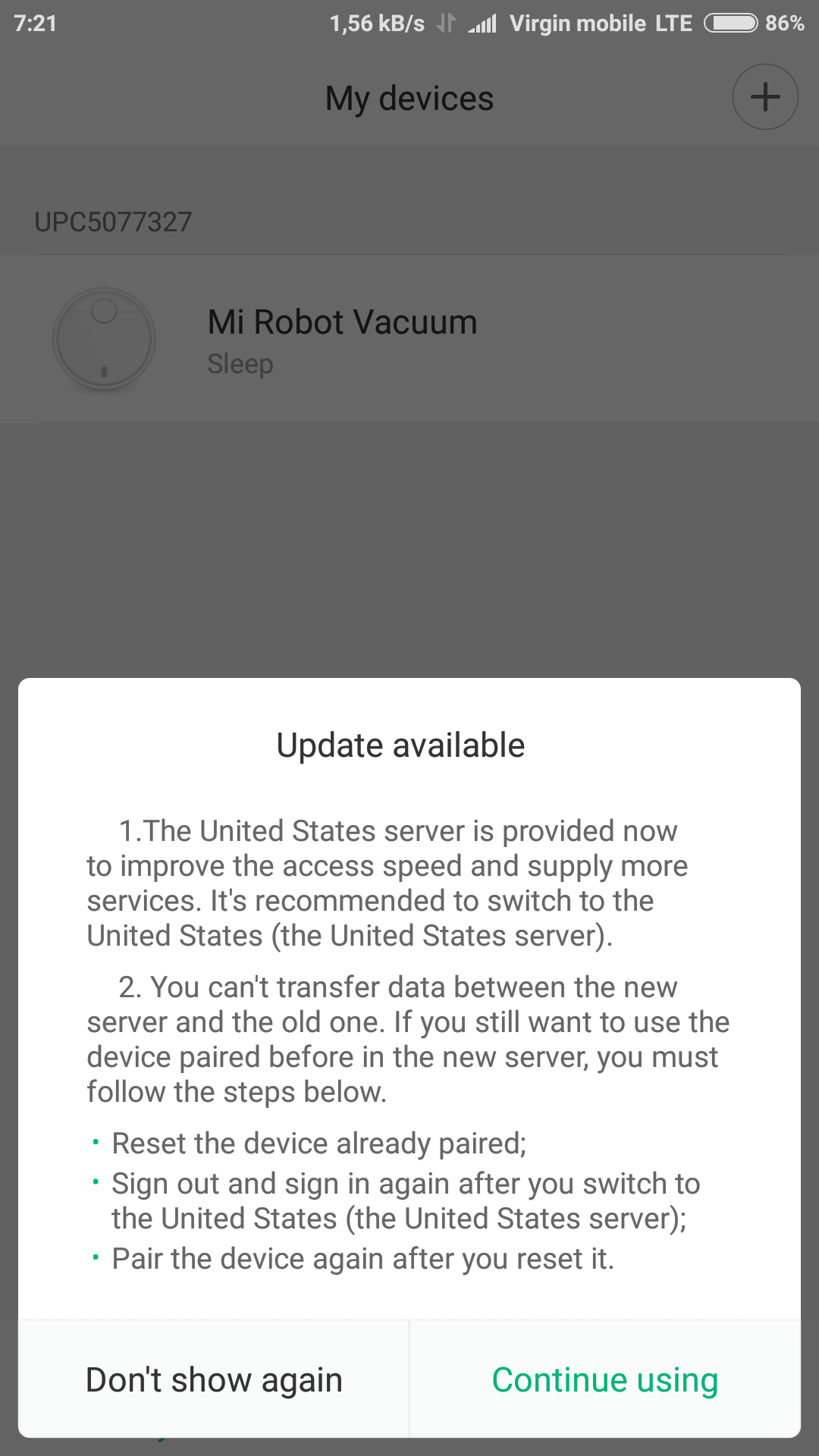Open the Mi Robot Vacuum device

341,339
